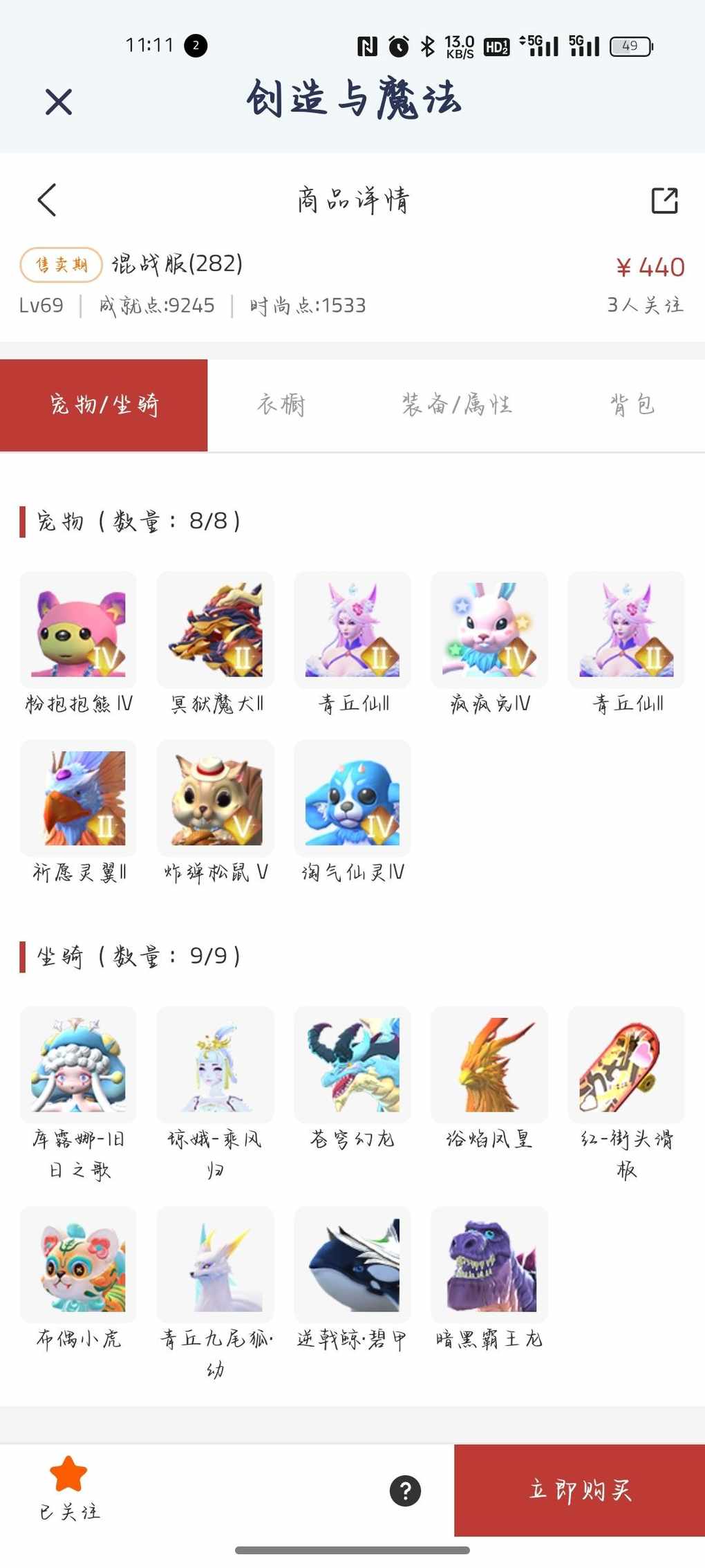Open pet 粉抱抱熊Ⅳ

(x=78, y=629)
